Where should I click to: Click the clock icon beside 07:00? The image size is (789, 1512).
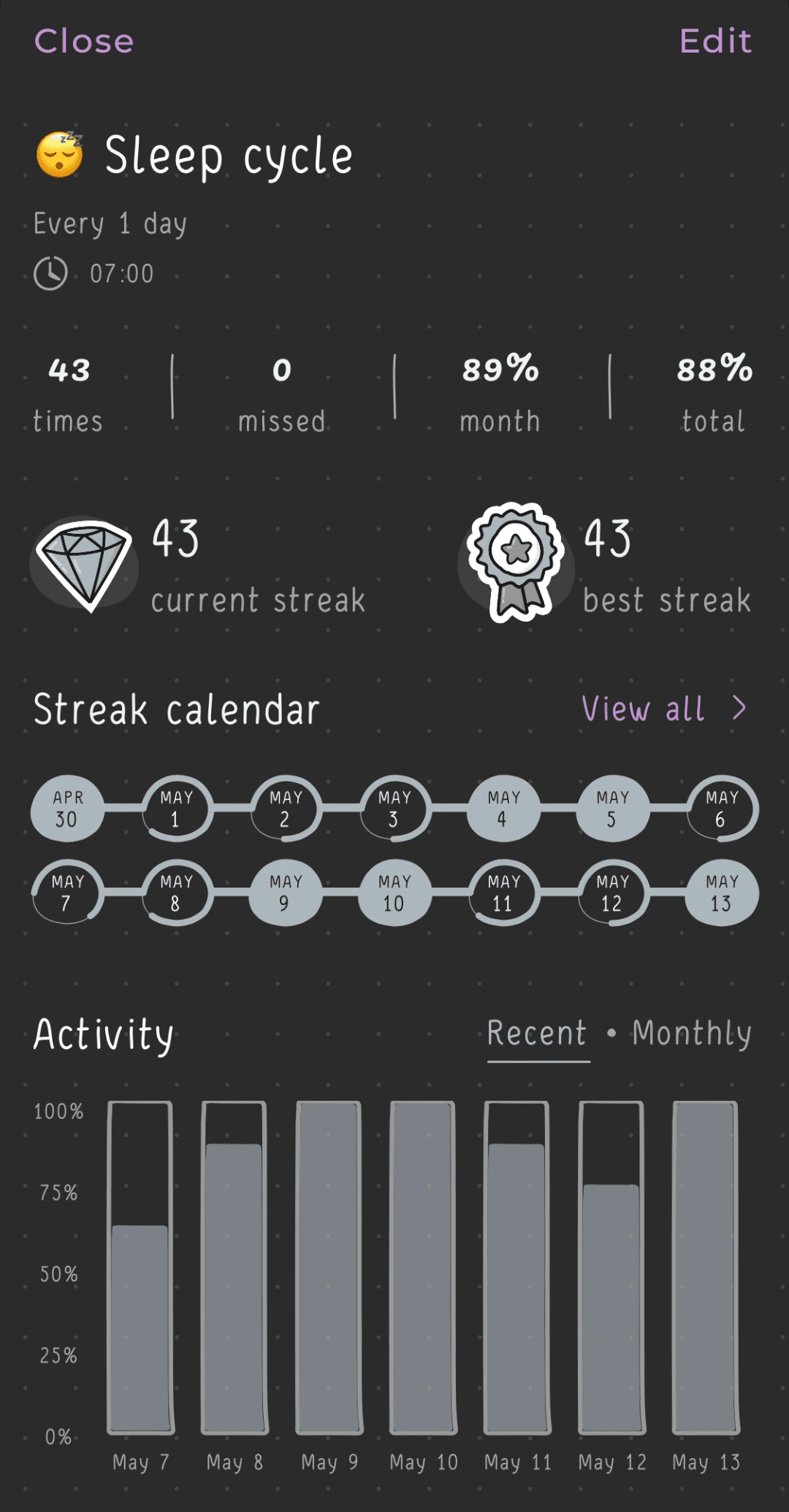point(50,274)
